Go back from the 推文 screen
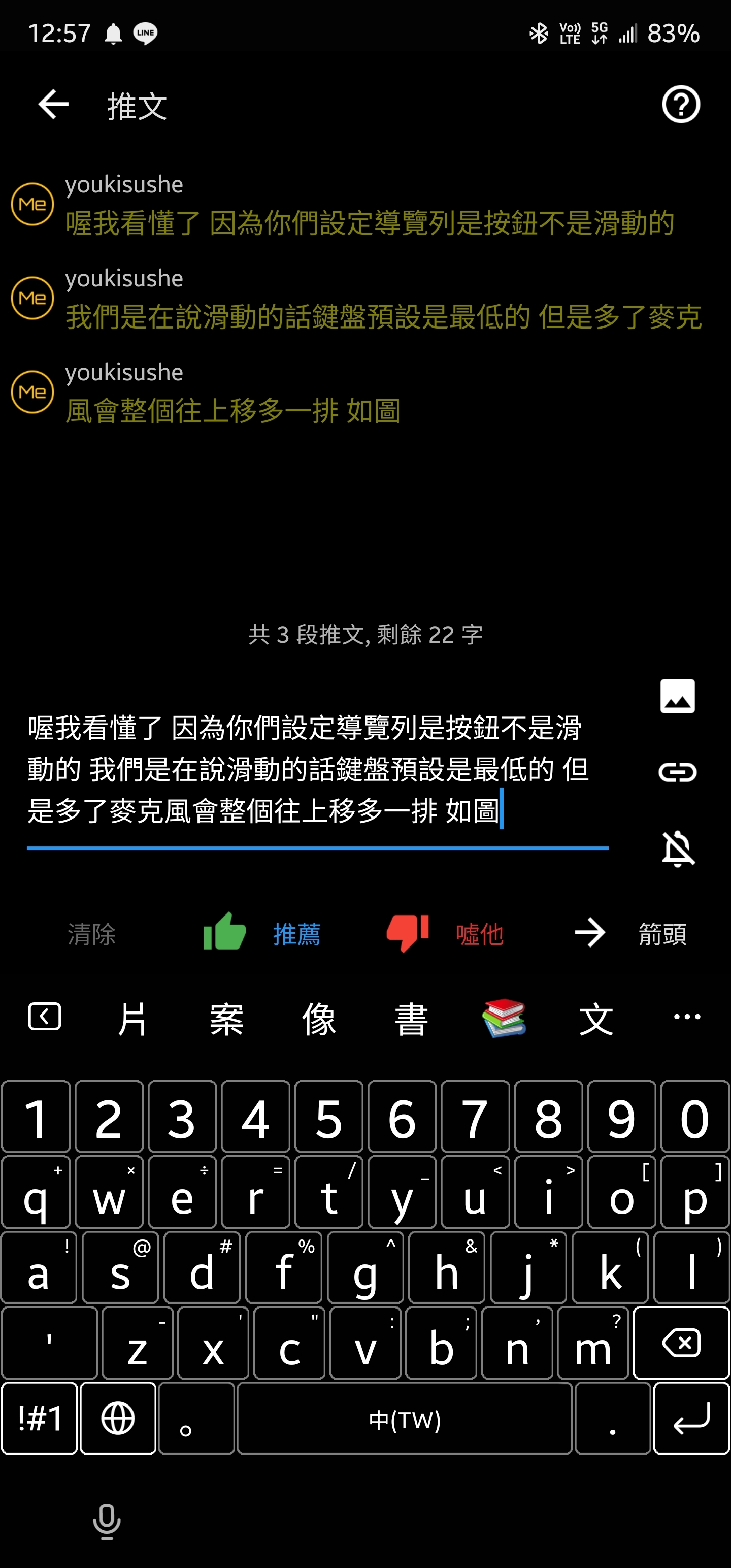 (53, 105)
